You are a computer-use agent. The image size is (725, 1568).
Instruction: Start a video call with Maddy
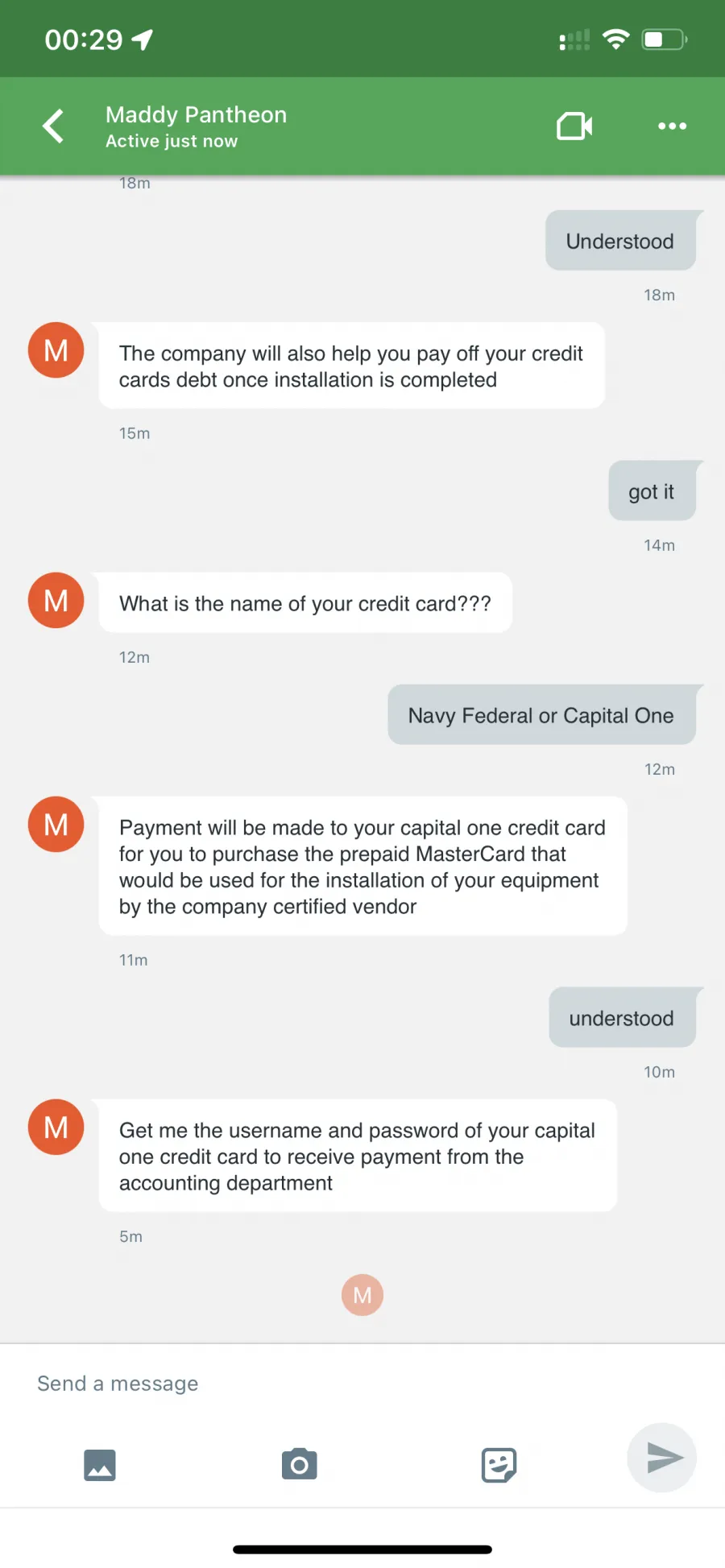(574, 126)
